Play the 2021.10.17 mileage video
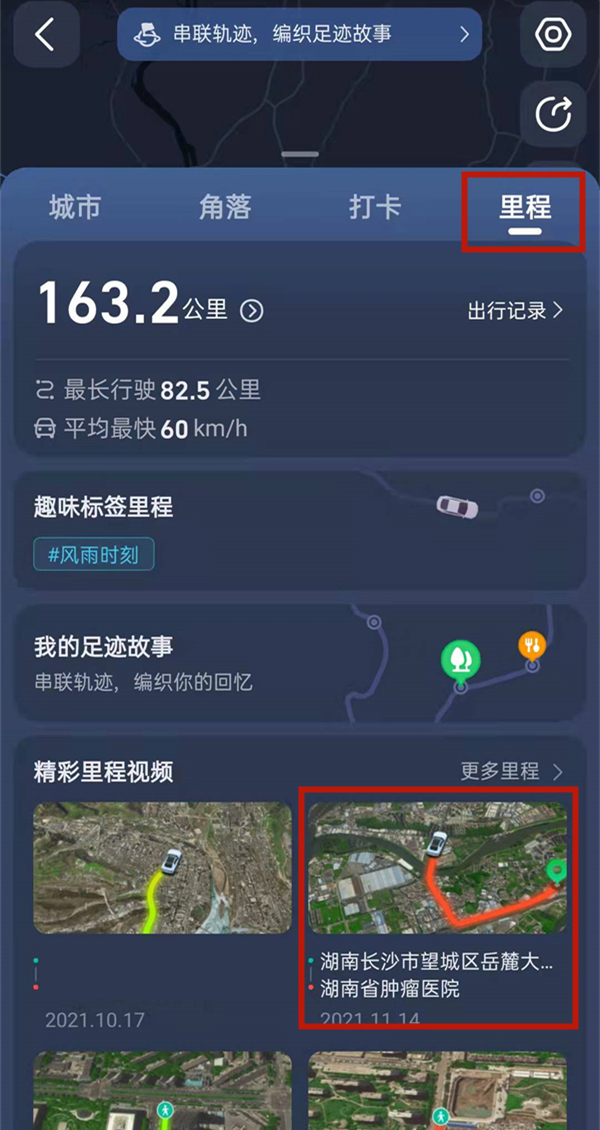Viewport: 600px width, 1130px height. 162,868
